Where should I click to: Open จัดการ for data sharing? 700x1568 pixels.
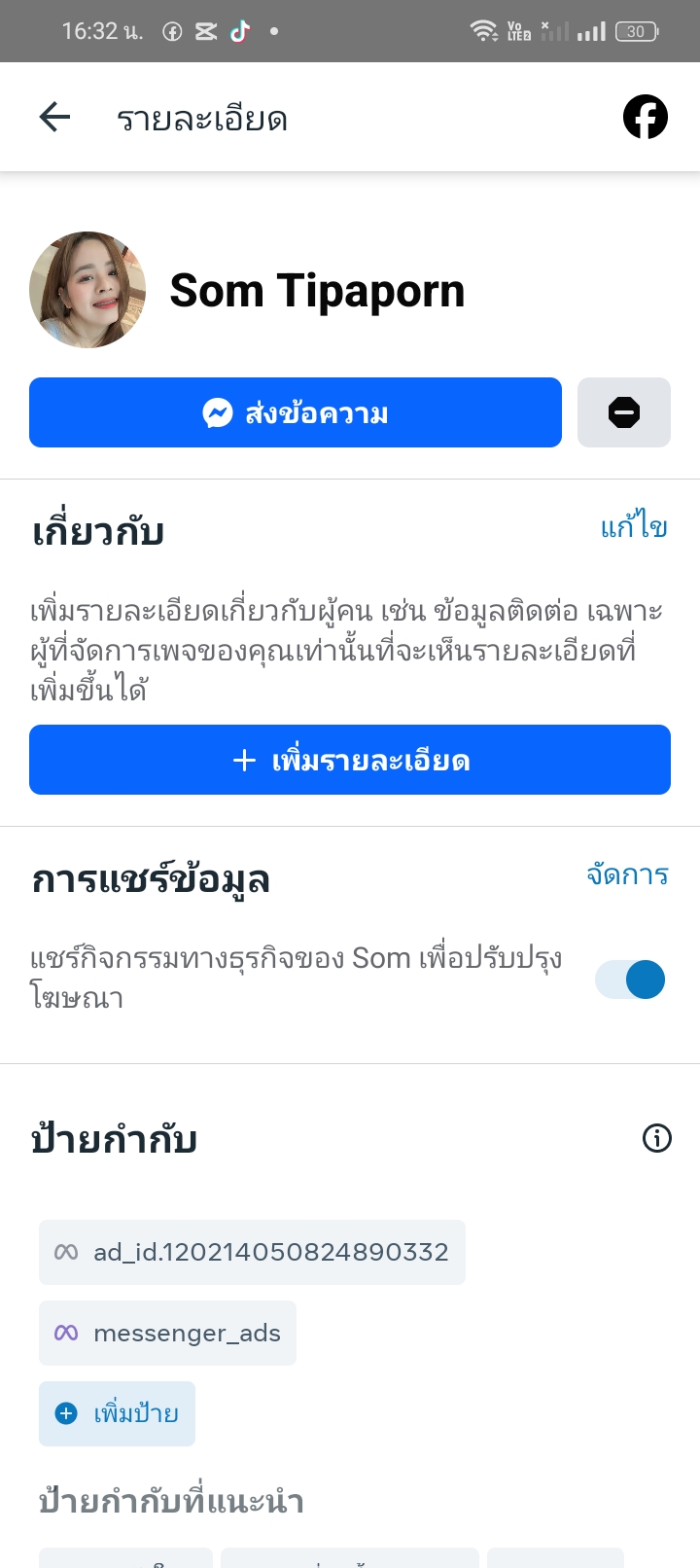[627, 874]
